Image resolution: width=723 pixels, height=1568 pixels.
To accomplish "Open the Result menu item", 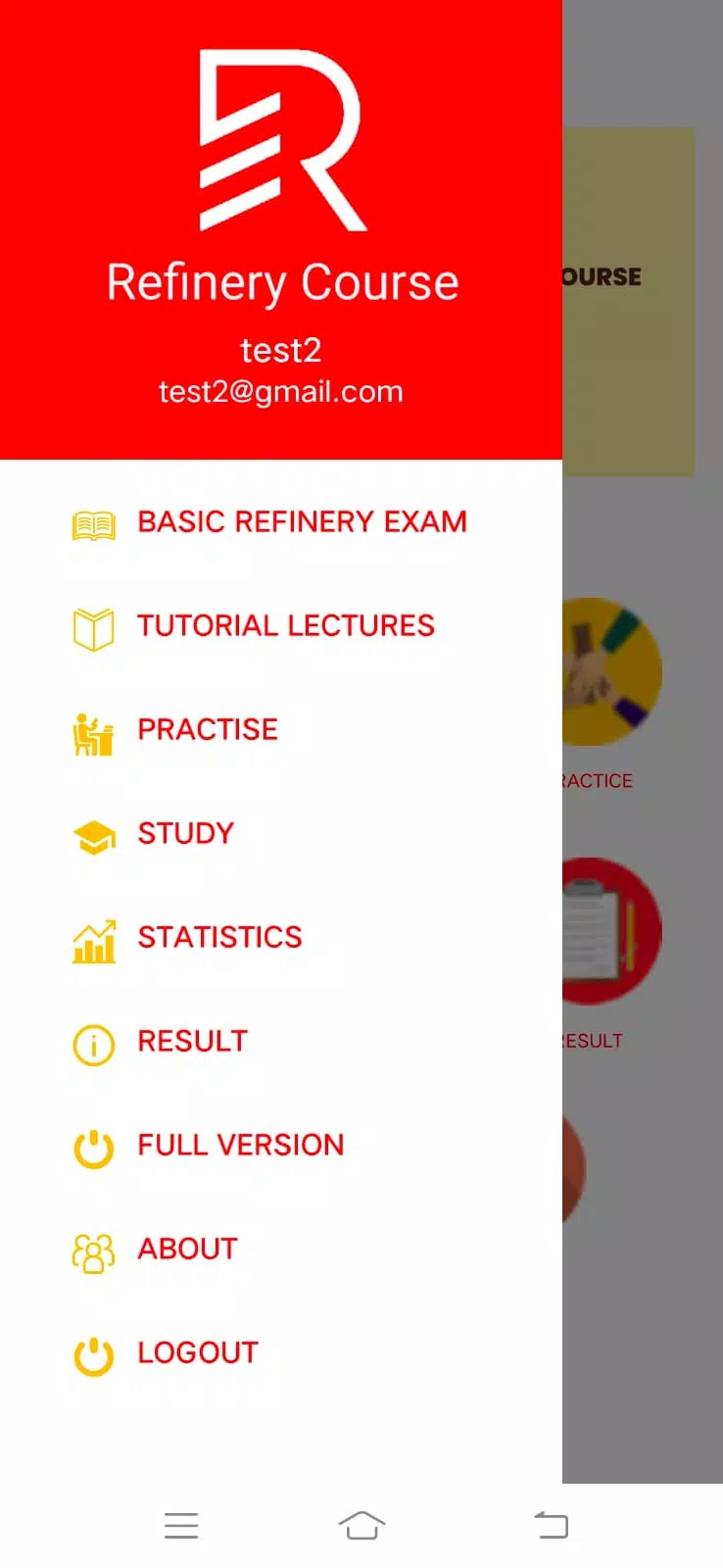I will pyautogui.click(x=281, y=1042).
